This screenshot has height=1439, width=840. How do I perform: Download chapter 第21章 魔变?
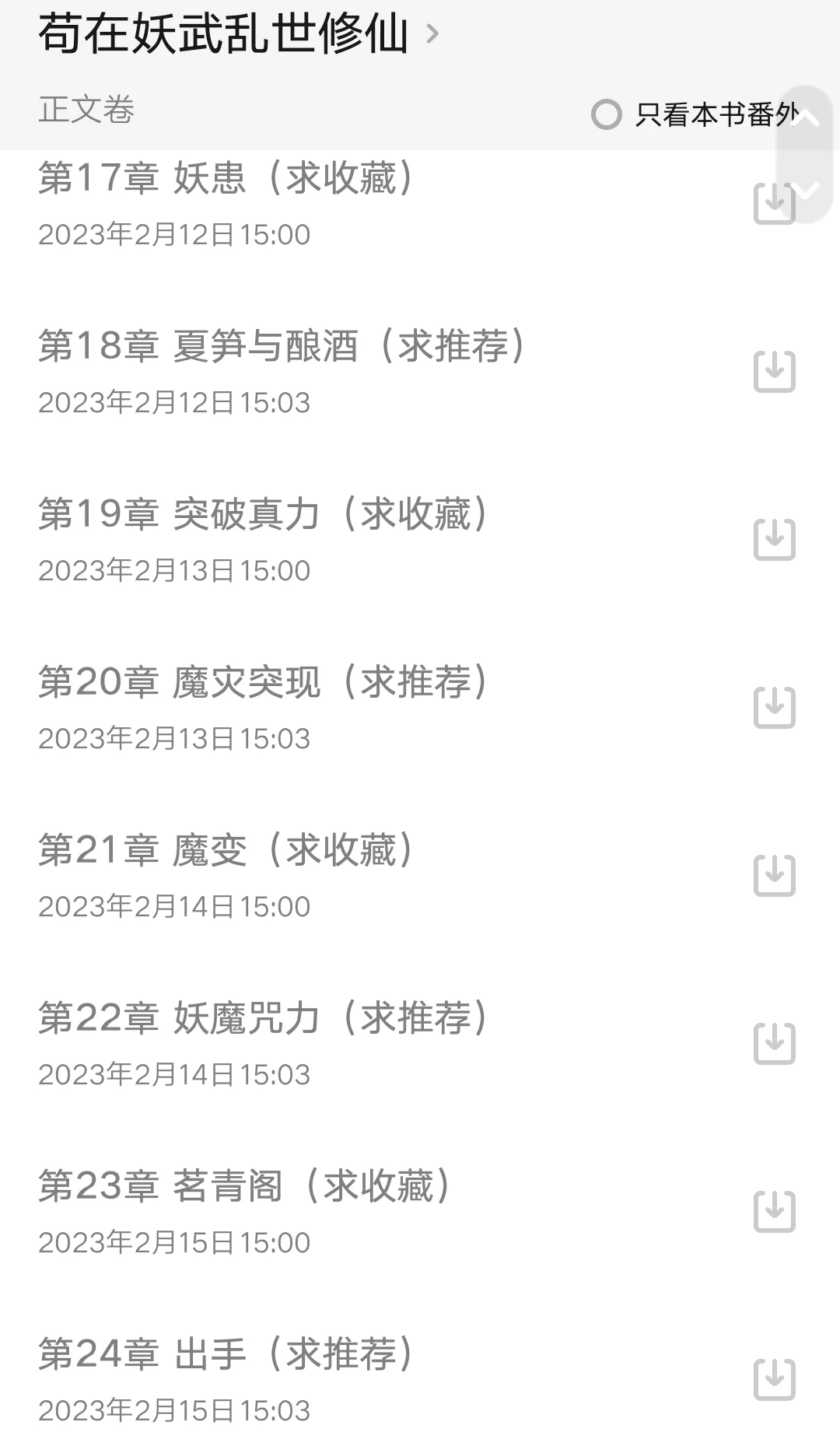[x=774, y=875]
